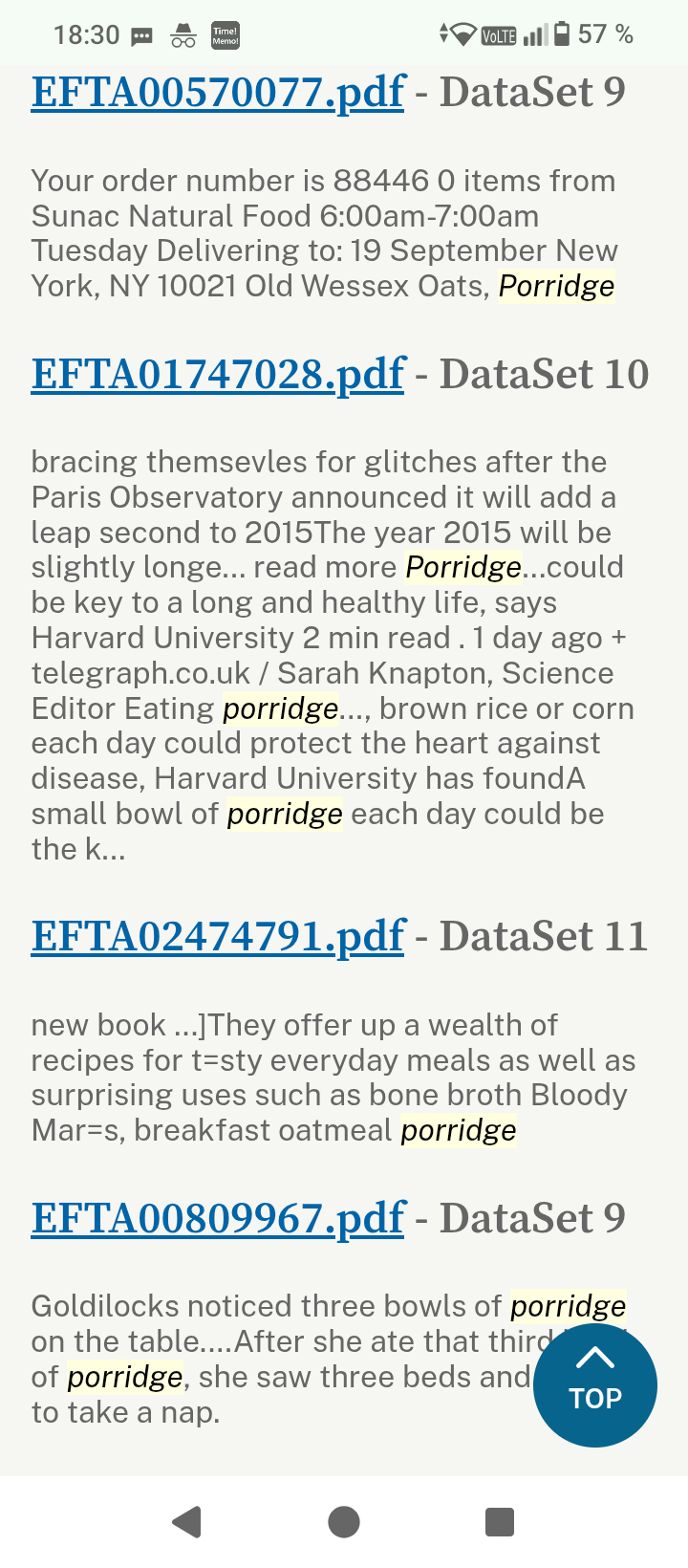Viewport: 688px width, 1568px height.
Task: Go back with the system back button
Action: point(187,1521)
